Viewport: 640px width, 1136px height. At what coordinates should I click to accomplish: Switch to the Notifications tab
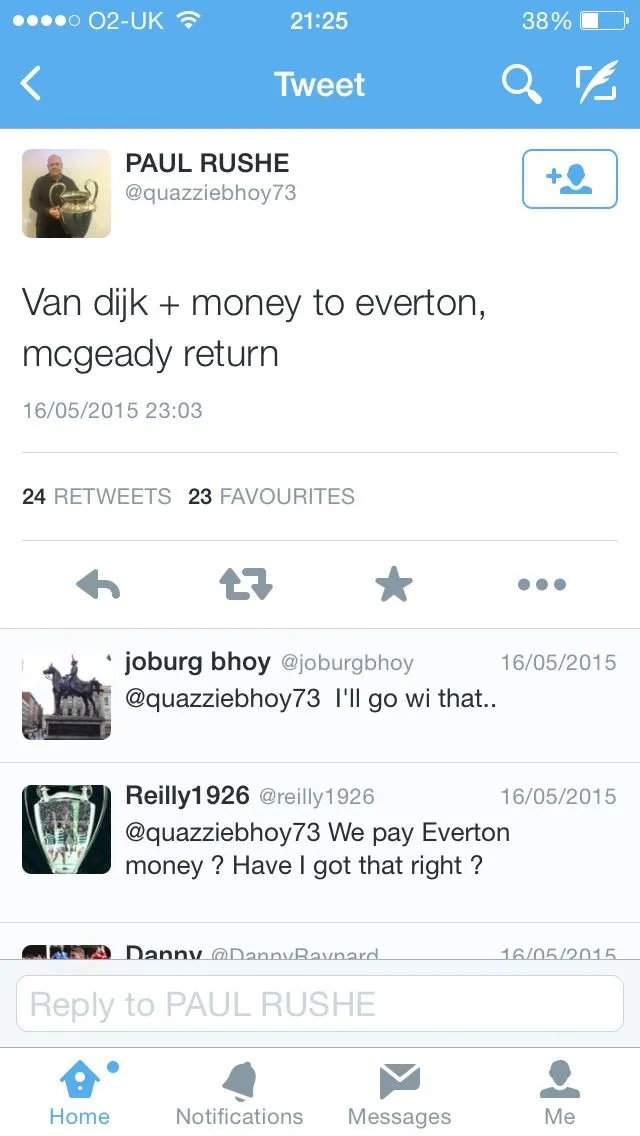click(x=239, y=1092)
